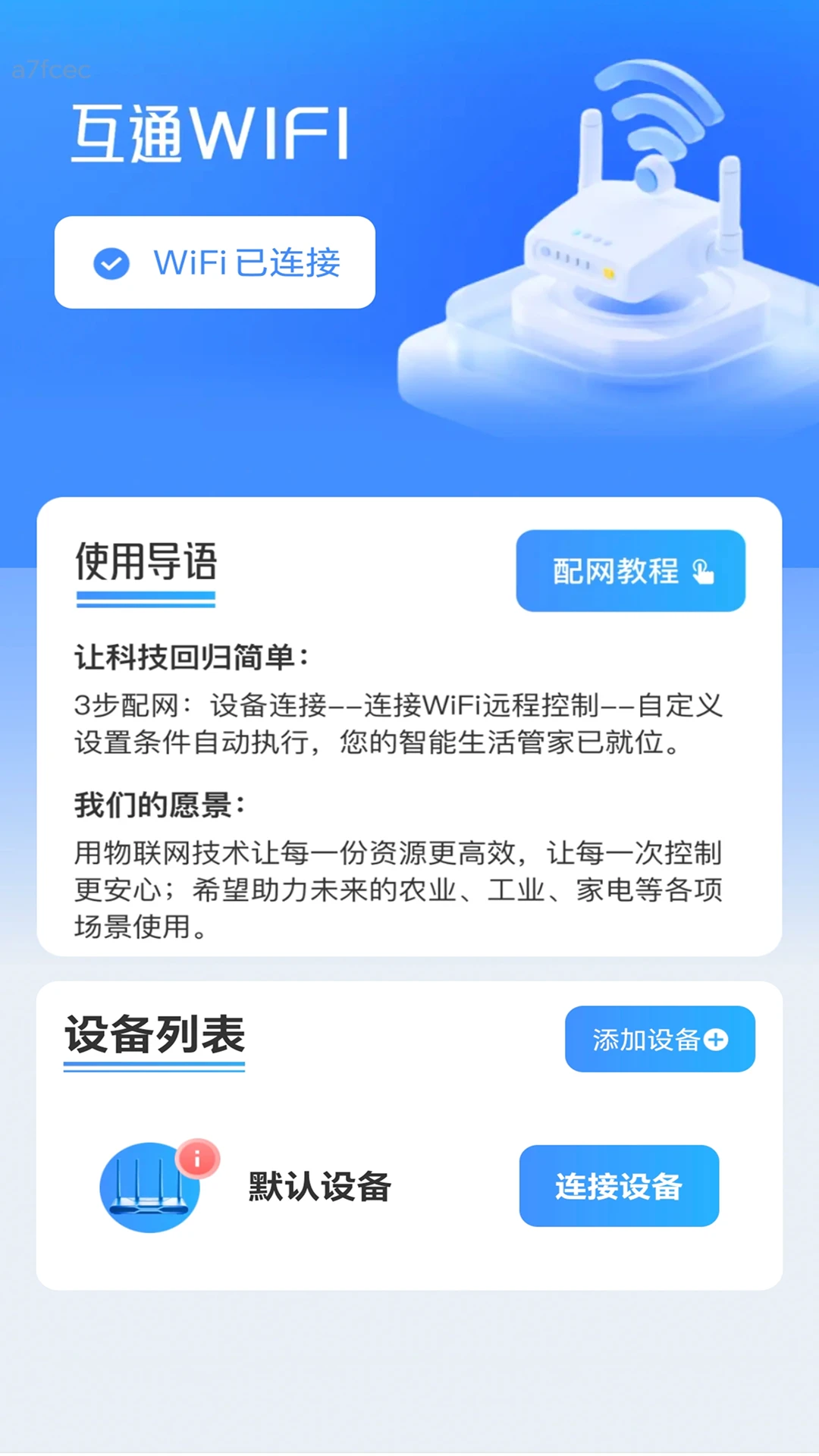Image resolution: width=819 pixels, height=1456 pixels.
Task: Tap the WiFi已连接 status button
Action: pyautogui.click(x=215, y=262)
